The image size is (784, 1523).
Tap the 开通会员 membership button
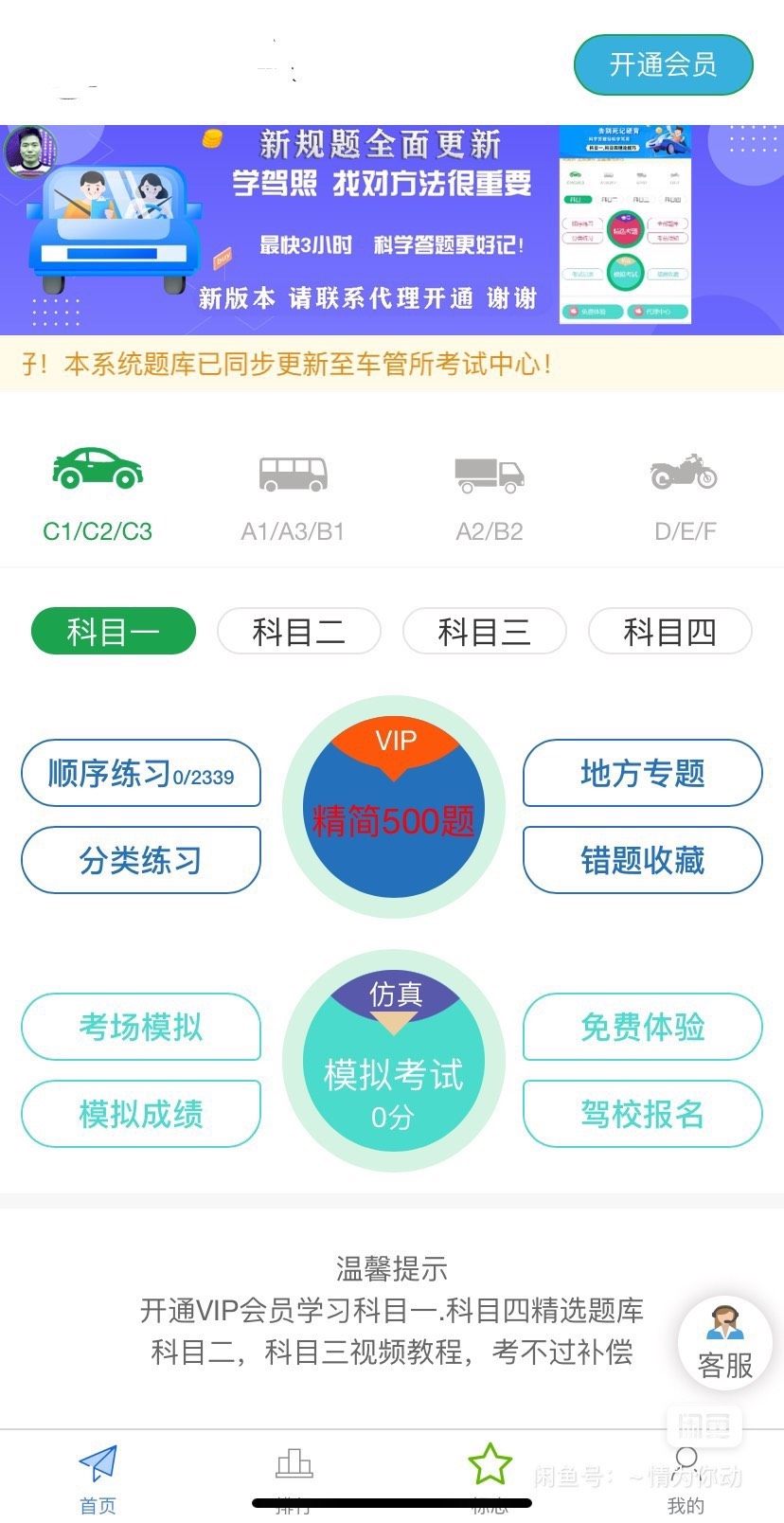click(663, 64)
